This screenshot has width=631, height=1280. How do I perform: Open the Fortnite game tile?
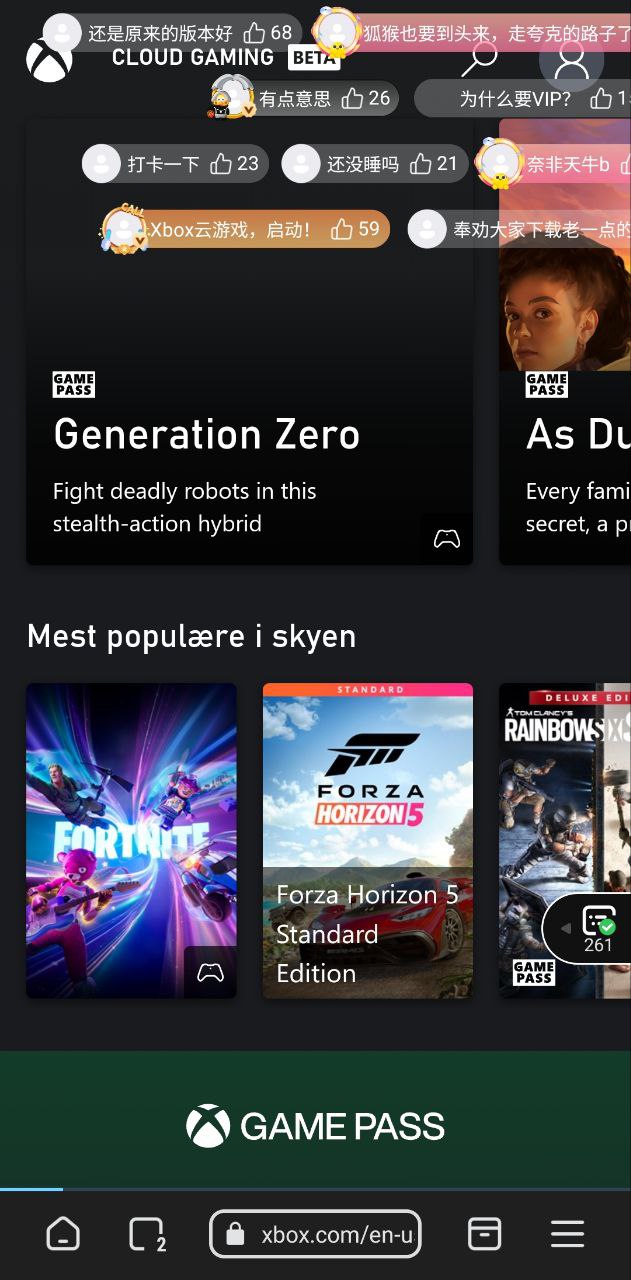click(131, 840)
